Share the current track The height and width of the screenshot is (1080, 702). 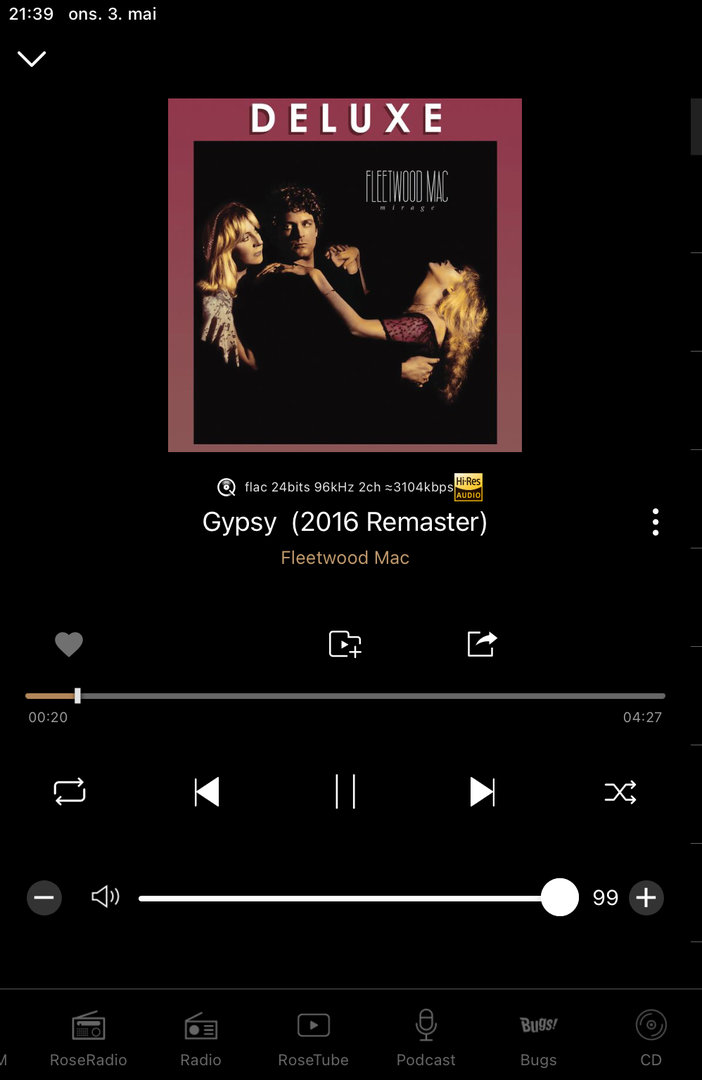[x=482, y=644]
